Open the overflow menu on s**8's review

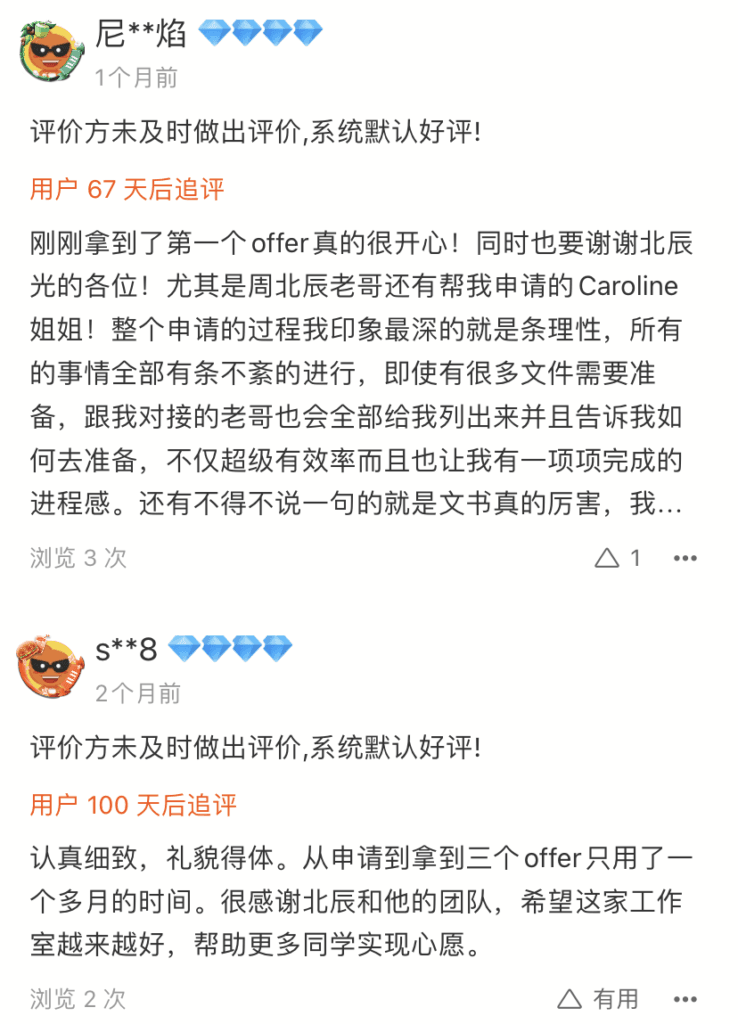pyautogui.click(x=685, y=998)
